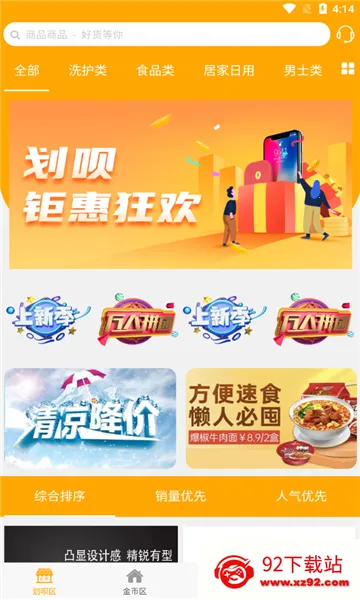Open the product search box
The height and width of the screenshot is (600, 360).
click(x=167, y=34)
